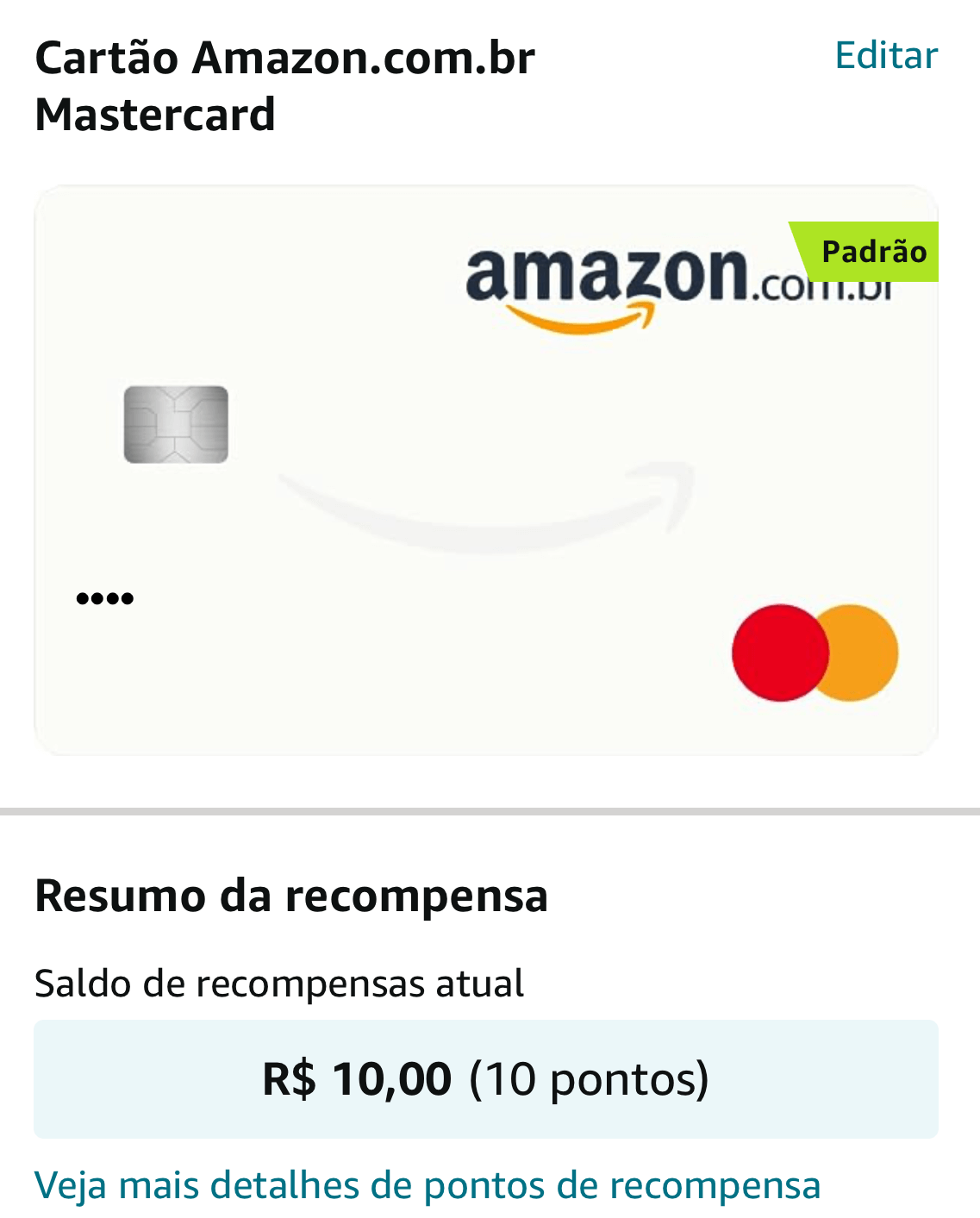Click the masked card digits dots

pyautogui.click(x=105, y=597)
